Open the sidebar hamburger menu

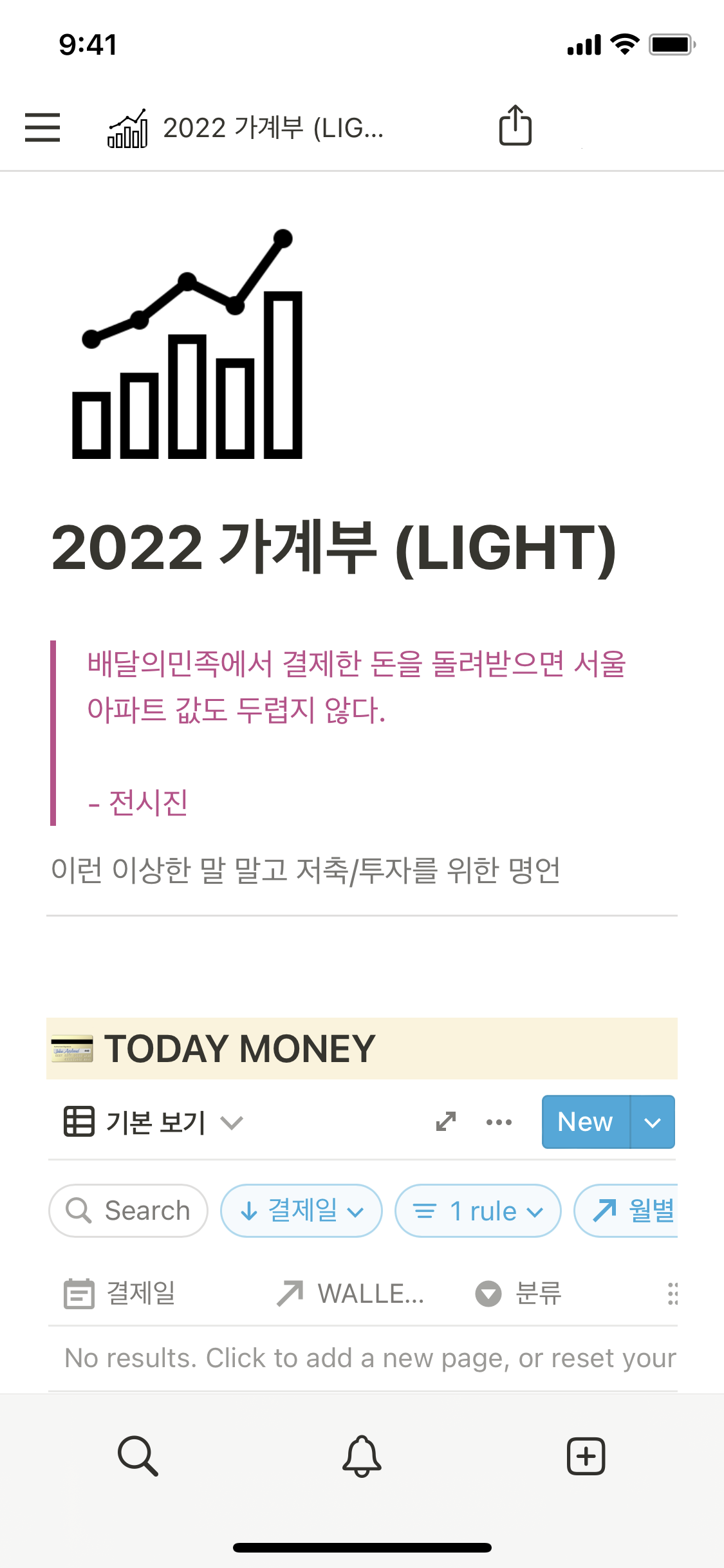coord(42,127)
